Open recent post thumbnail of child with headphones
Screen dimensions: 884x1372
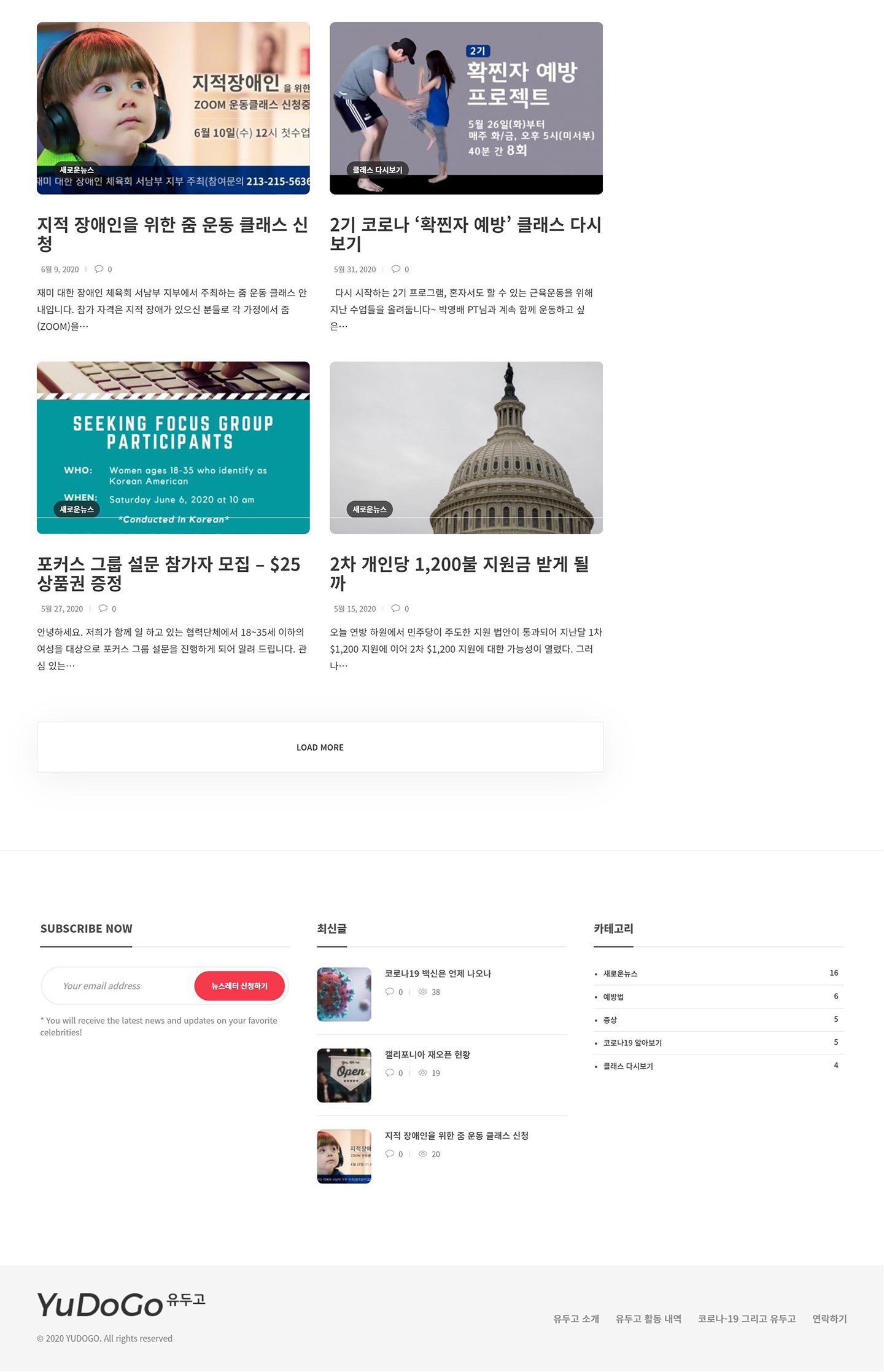(344, 1156)
